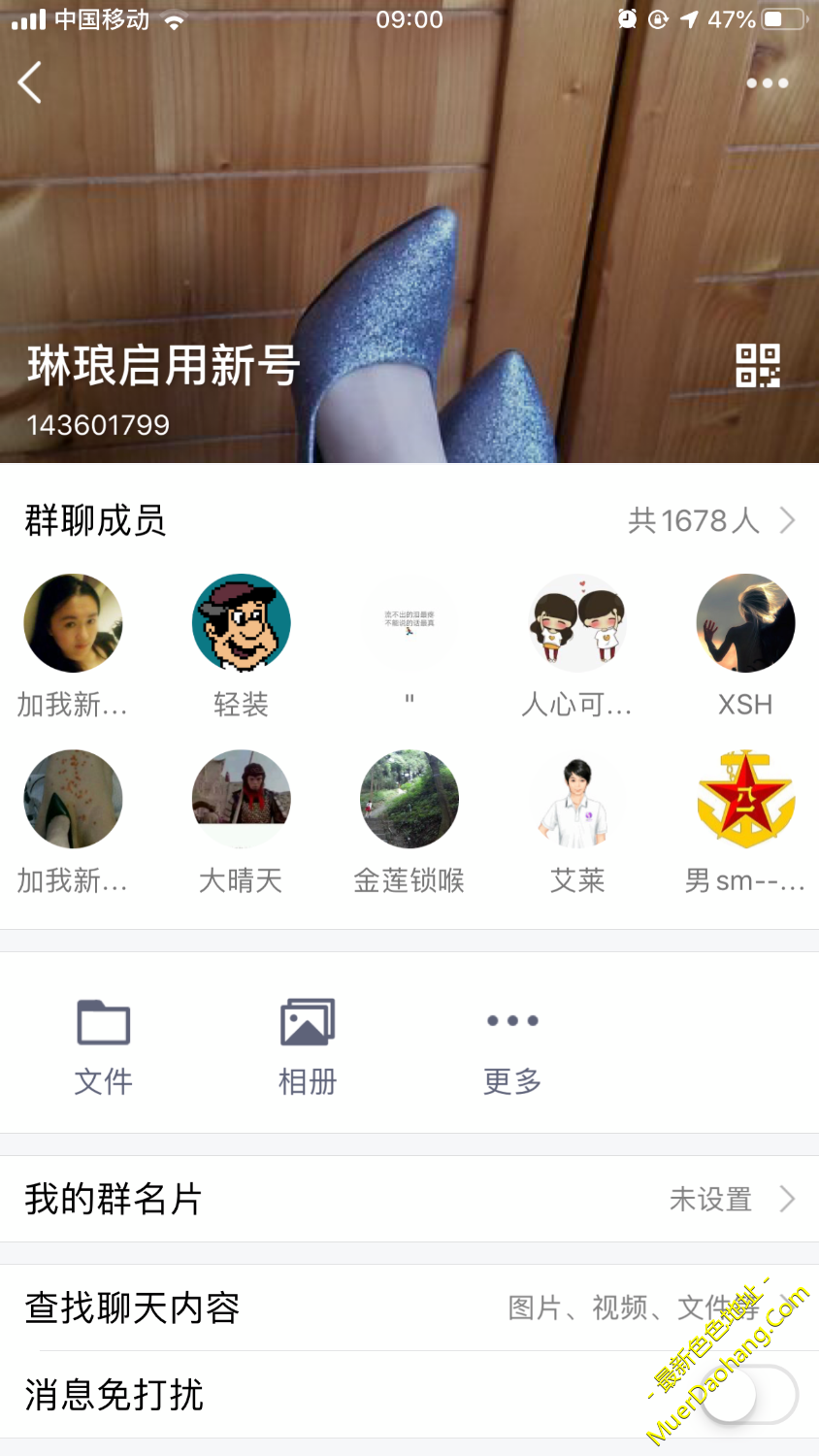Screen dimensions: 819x1456
Task: Toggle the 消息免打扰 switch
Action: tap(749, 1395)
